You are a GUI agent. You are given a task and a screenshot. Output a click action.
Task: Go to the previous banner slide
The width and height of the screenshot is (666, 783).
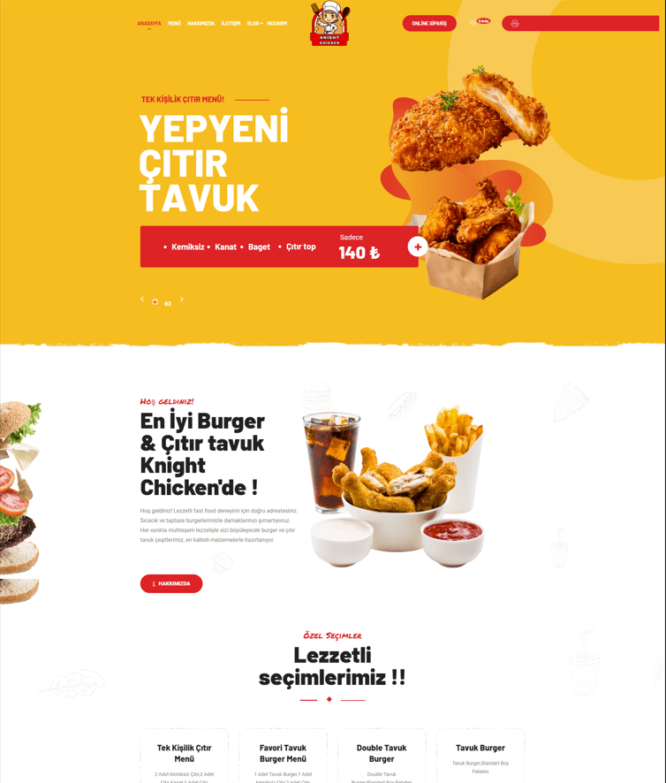142,299
